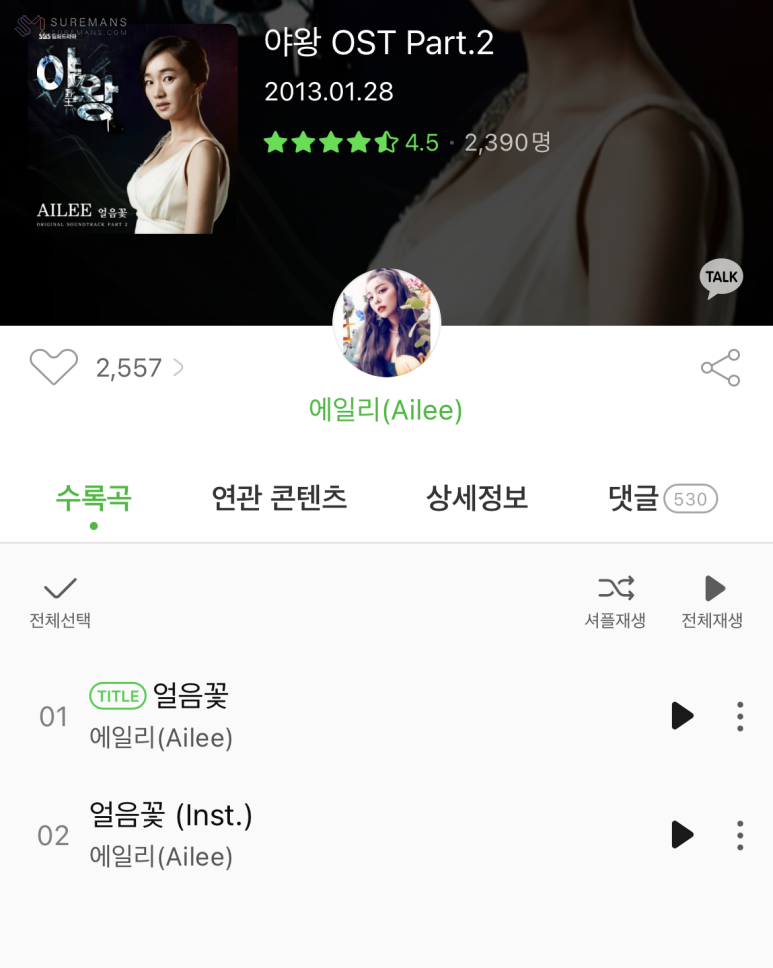Play all tracks with 전체재생
Screen dimensions: 773x968
click(712, 602)
